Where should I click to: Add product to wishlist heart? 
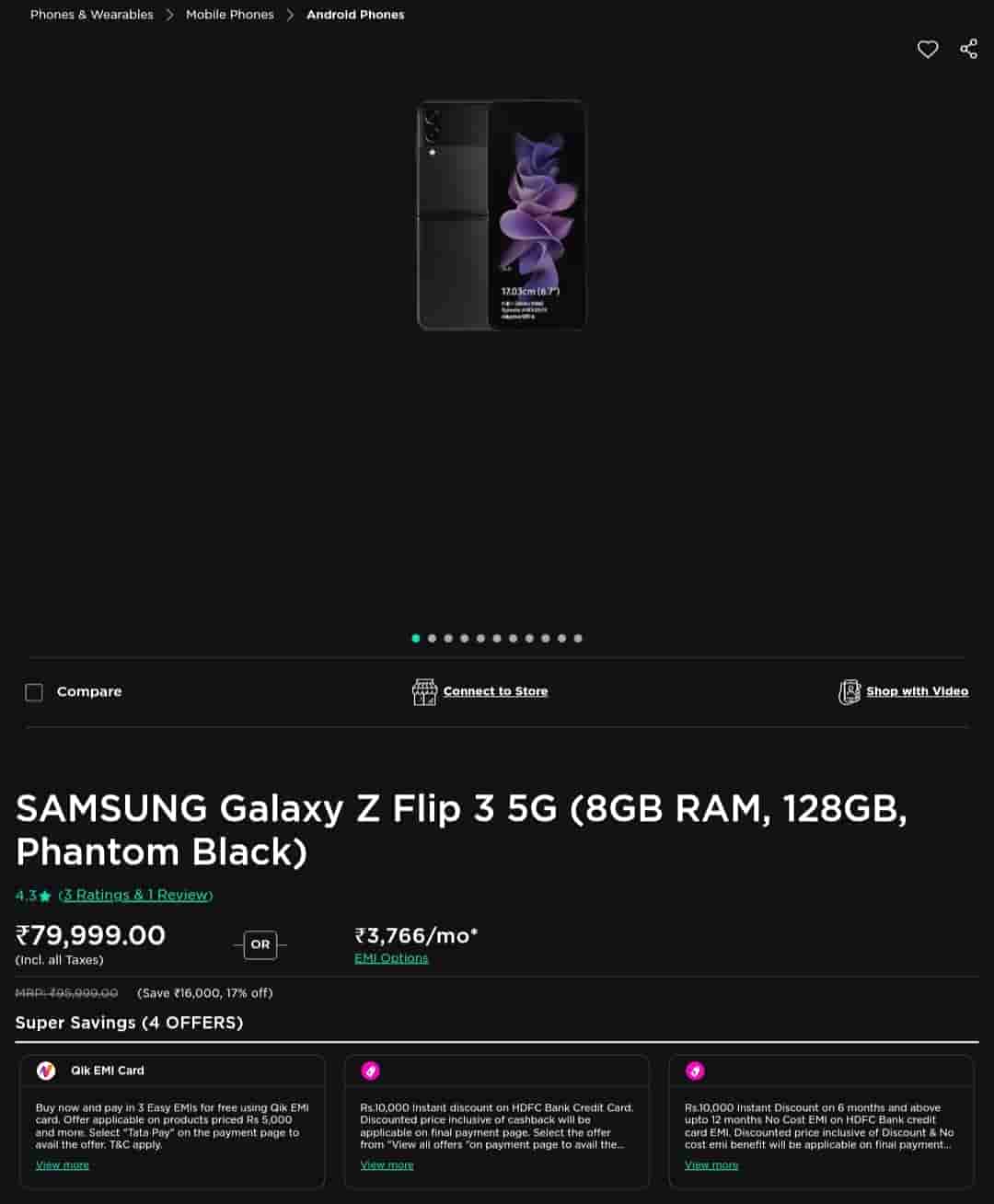928,50
